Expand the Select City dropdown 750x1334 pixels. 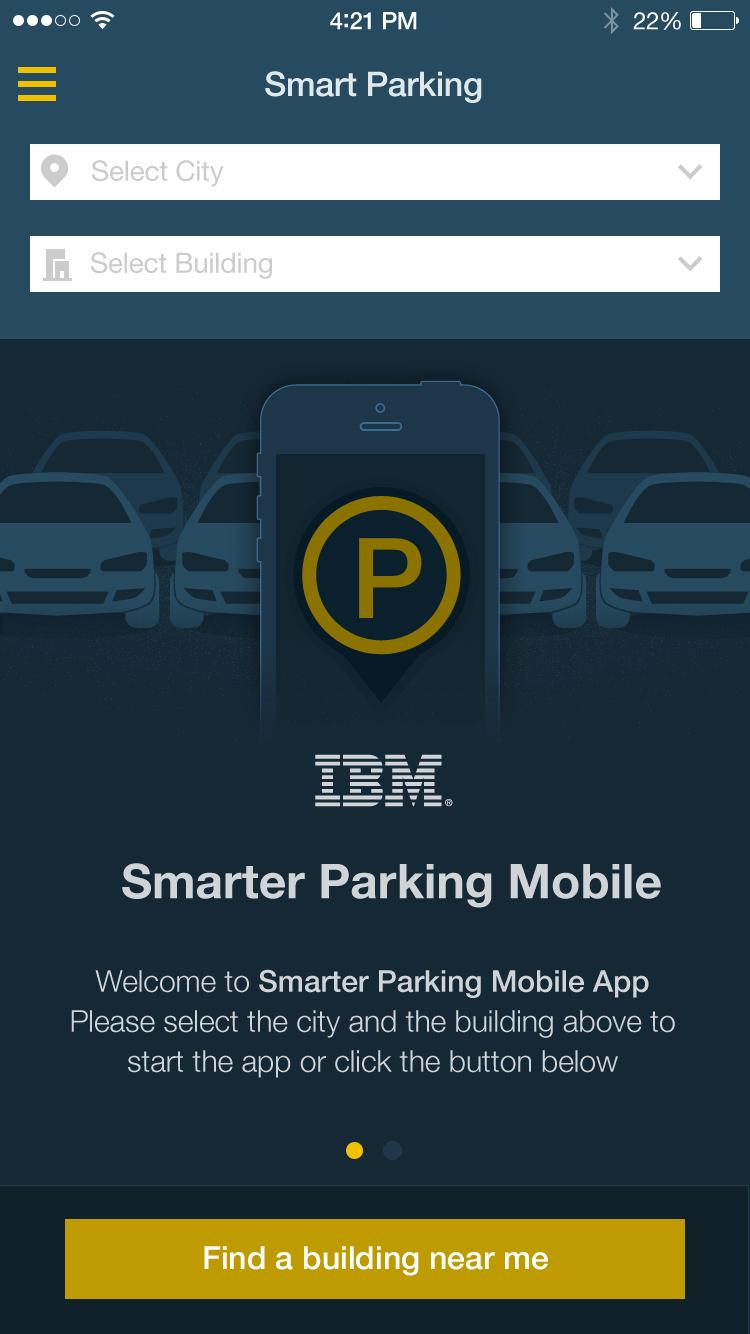coord(375,172)
